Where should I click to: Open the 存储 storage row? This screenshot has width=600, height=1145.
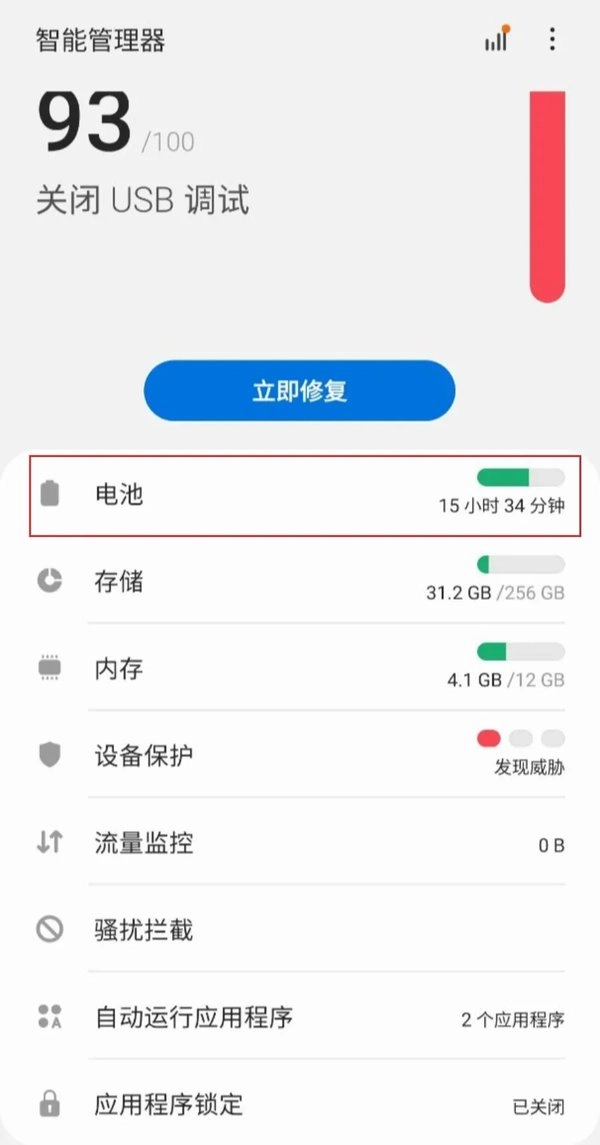(x=300, y=581)
